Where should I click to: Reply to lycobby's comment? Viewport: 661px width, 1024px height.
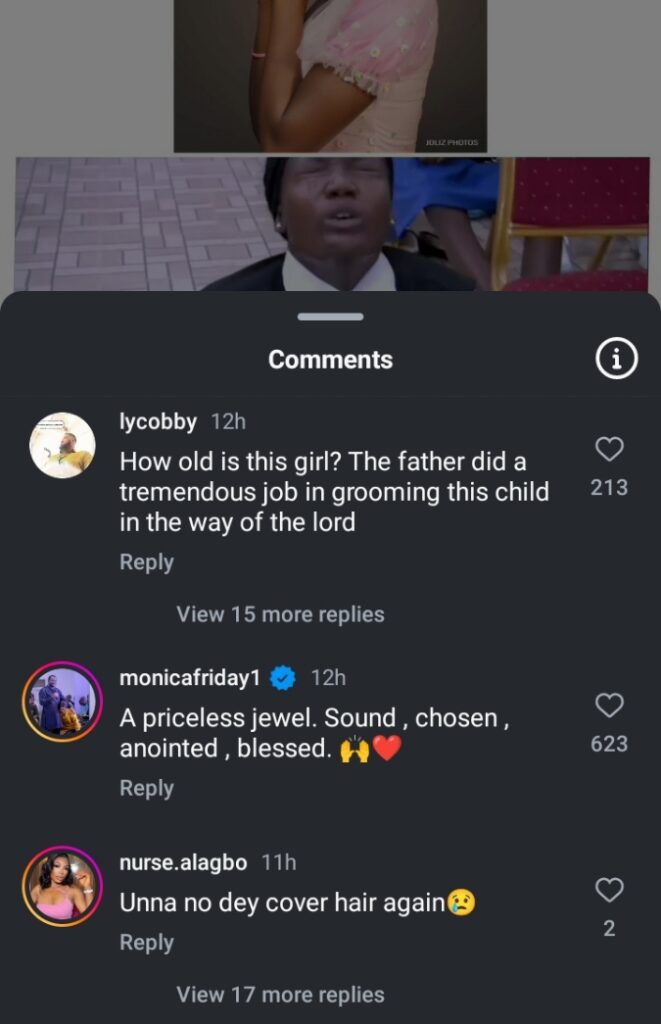point(146,562)
